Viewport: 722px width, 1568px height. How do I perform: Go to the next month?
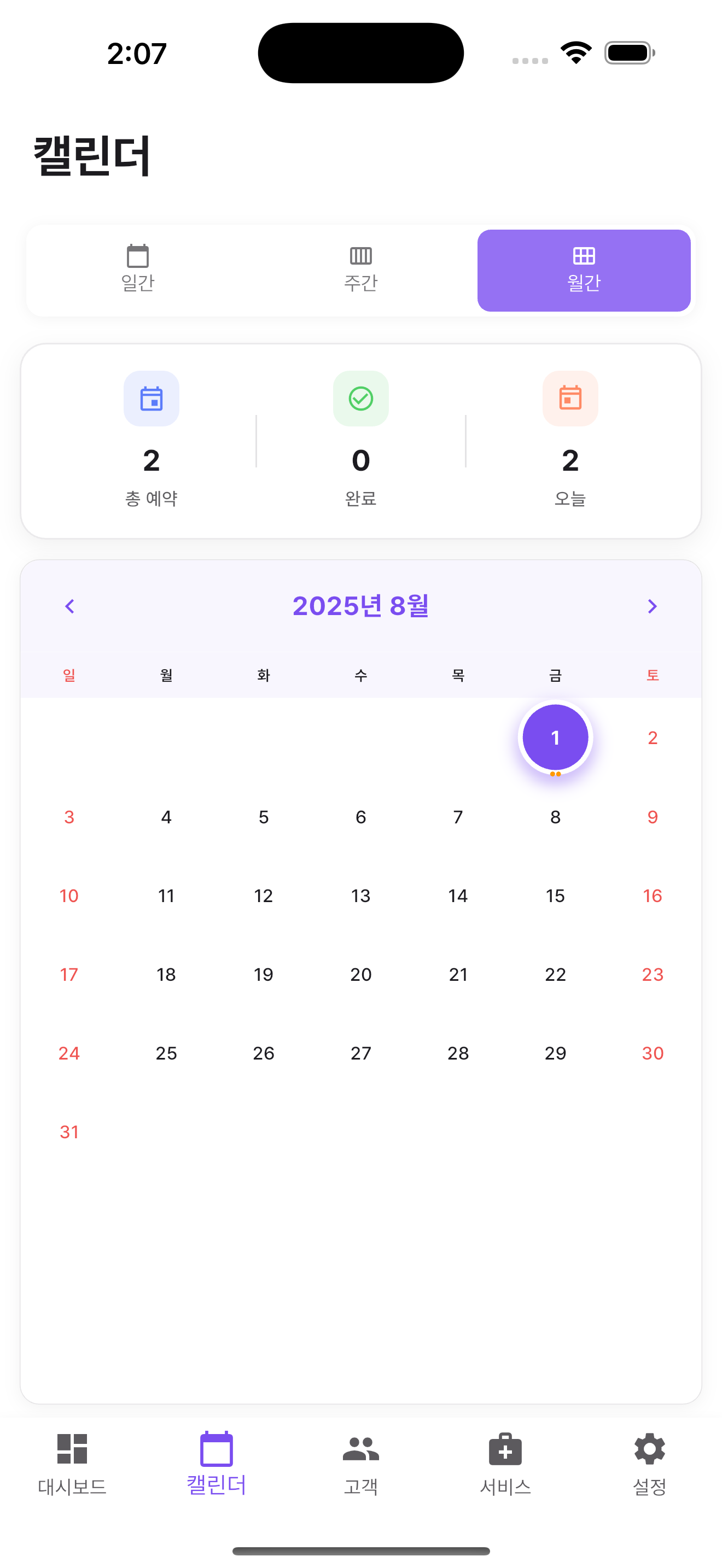click(x=652, y=606)
